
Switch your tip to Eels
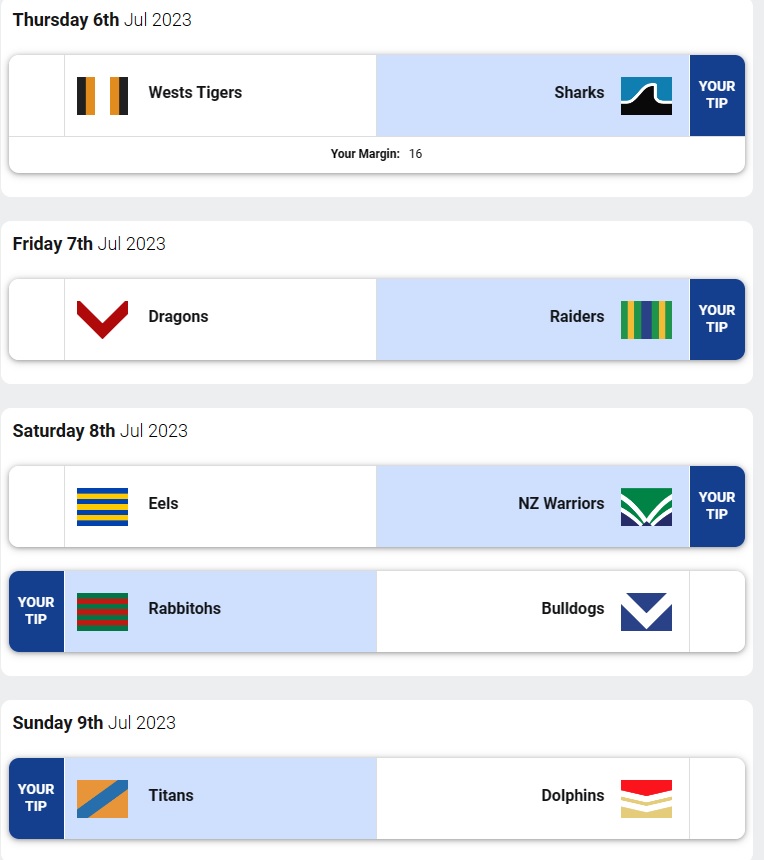point(163,505)
